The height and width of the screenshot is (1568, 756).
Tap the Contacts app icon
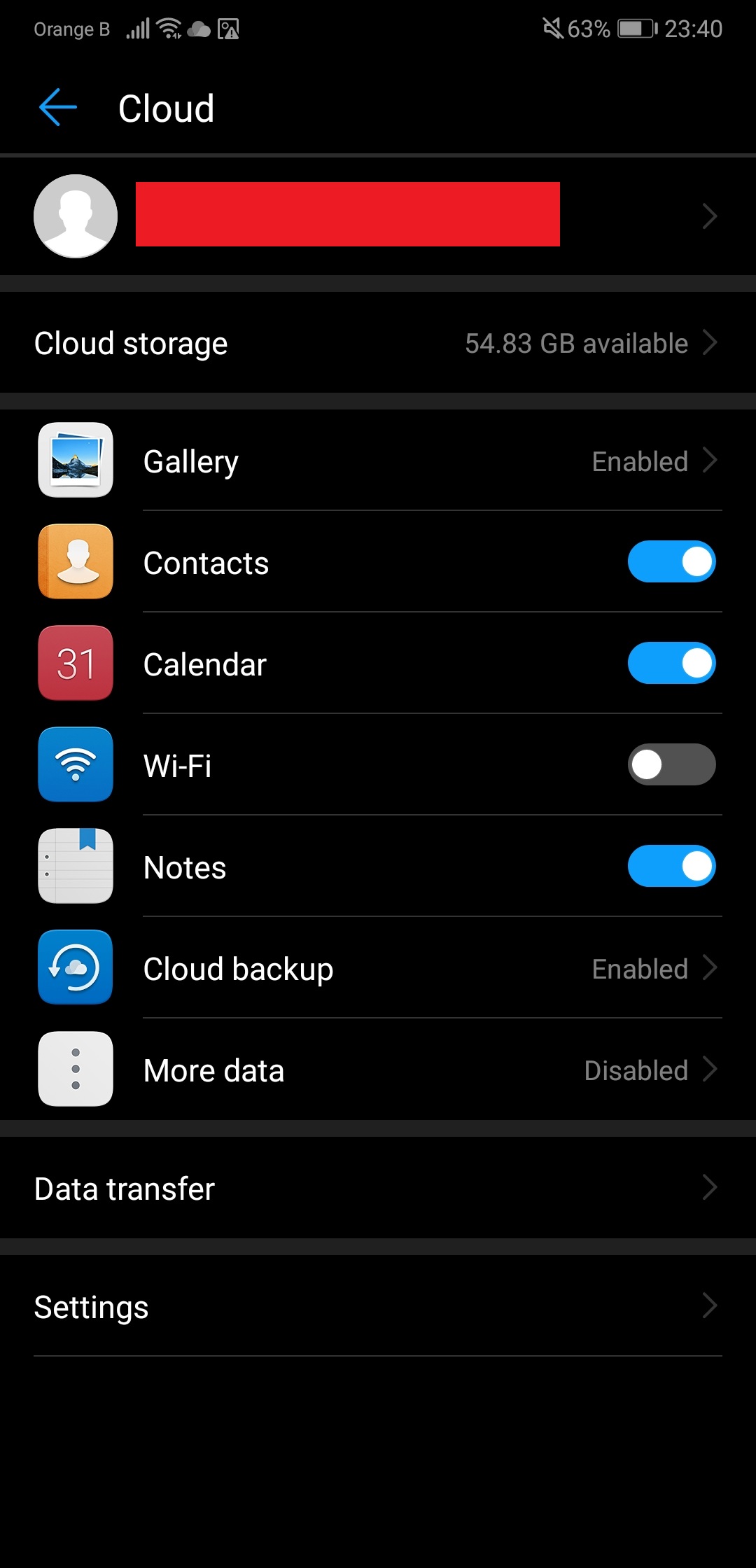pos(75,562)
